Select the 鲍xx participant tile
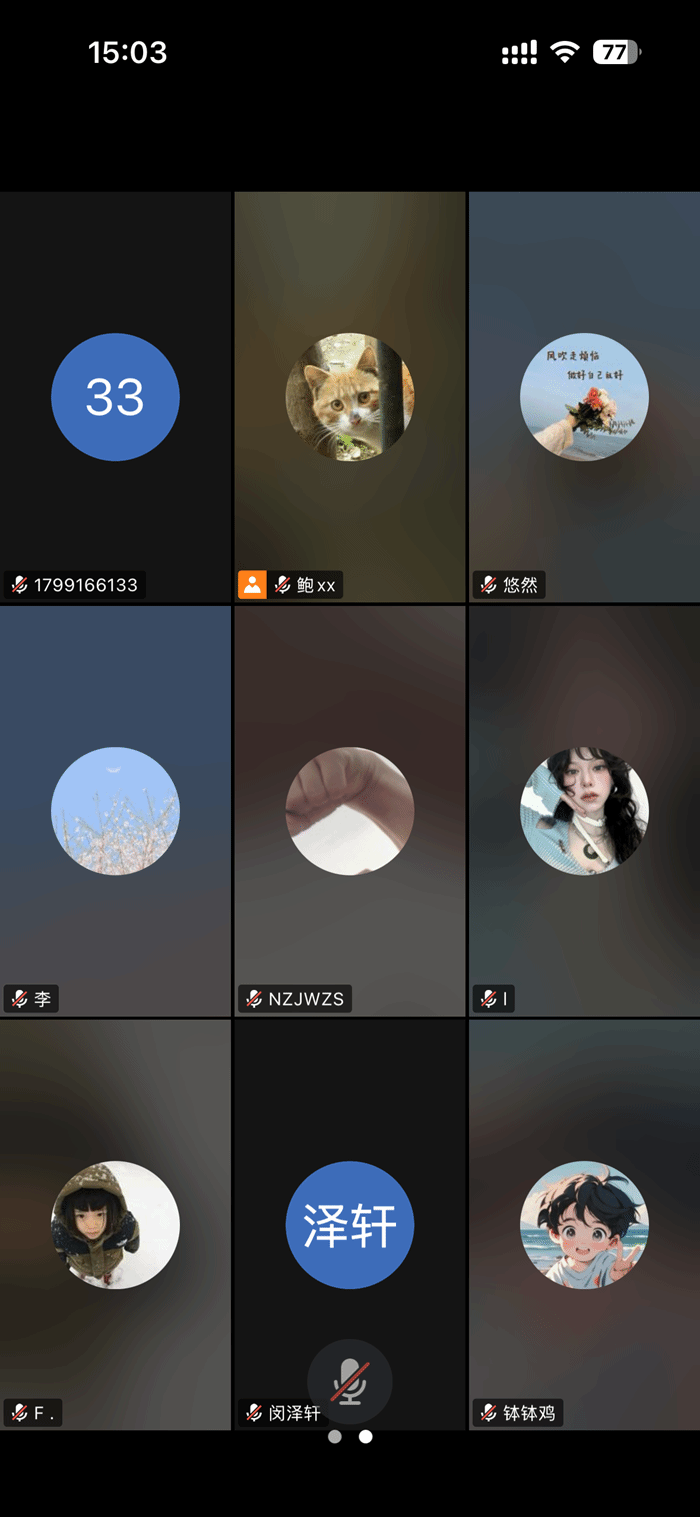The image size is (700, 1517). [350, 397]
